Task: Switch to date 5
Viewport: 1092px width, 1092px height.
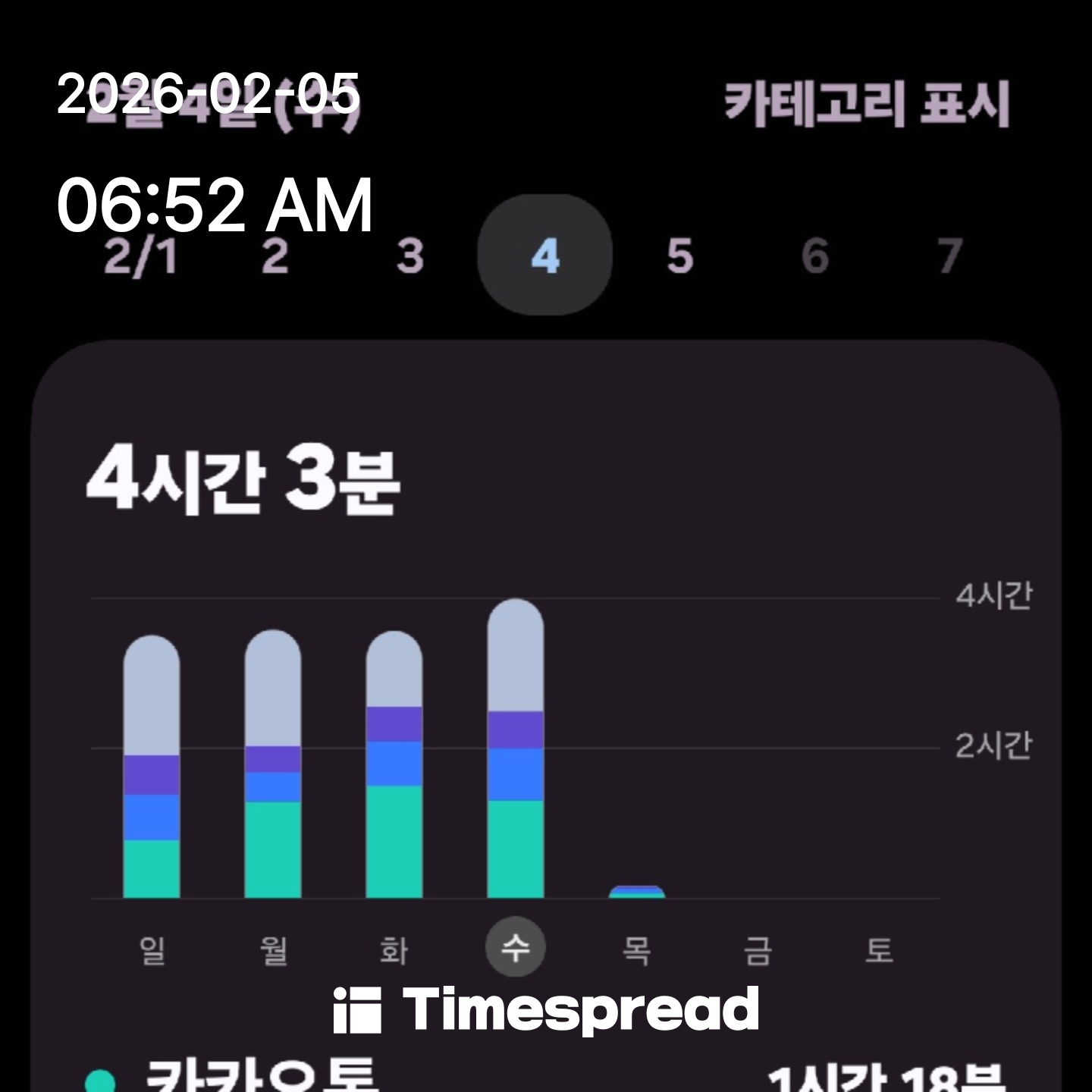Action: tap(680, 256)
